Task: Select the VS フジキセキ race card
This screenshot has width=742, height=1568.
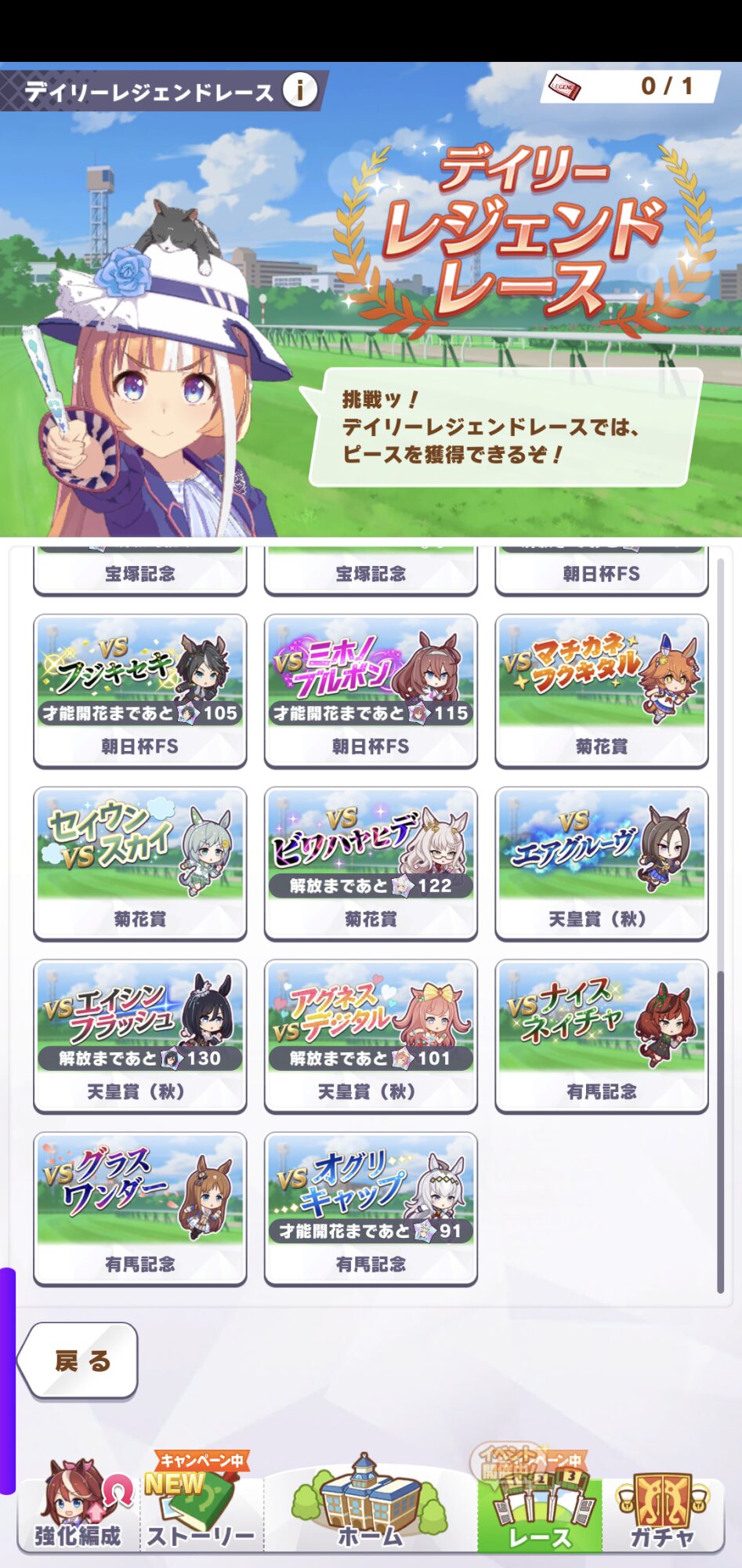Action: point(140,691)
